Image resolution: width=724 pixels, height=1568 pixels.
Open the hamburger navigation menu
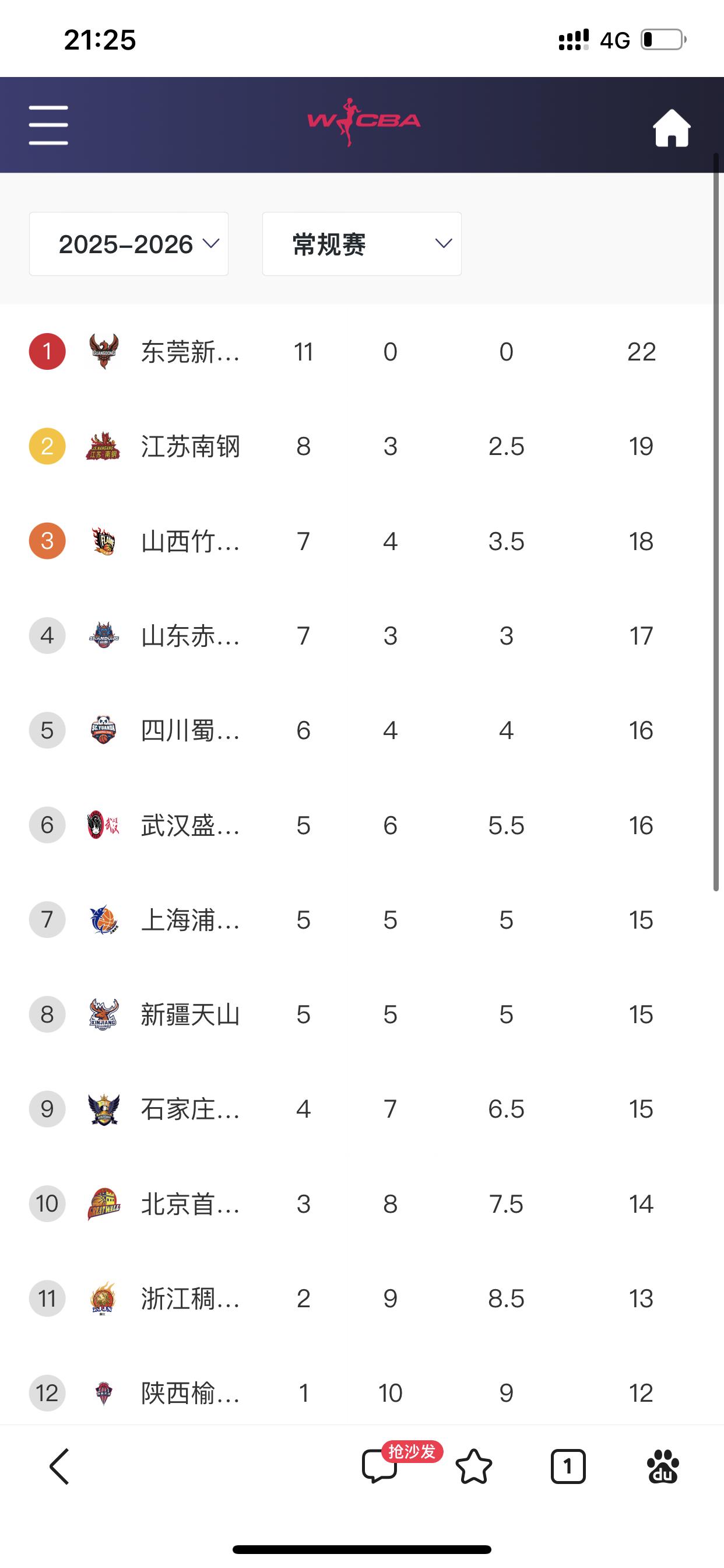48,124
